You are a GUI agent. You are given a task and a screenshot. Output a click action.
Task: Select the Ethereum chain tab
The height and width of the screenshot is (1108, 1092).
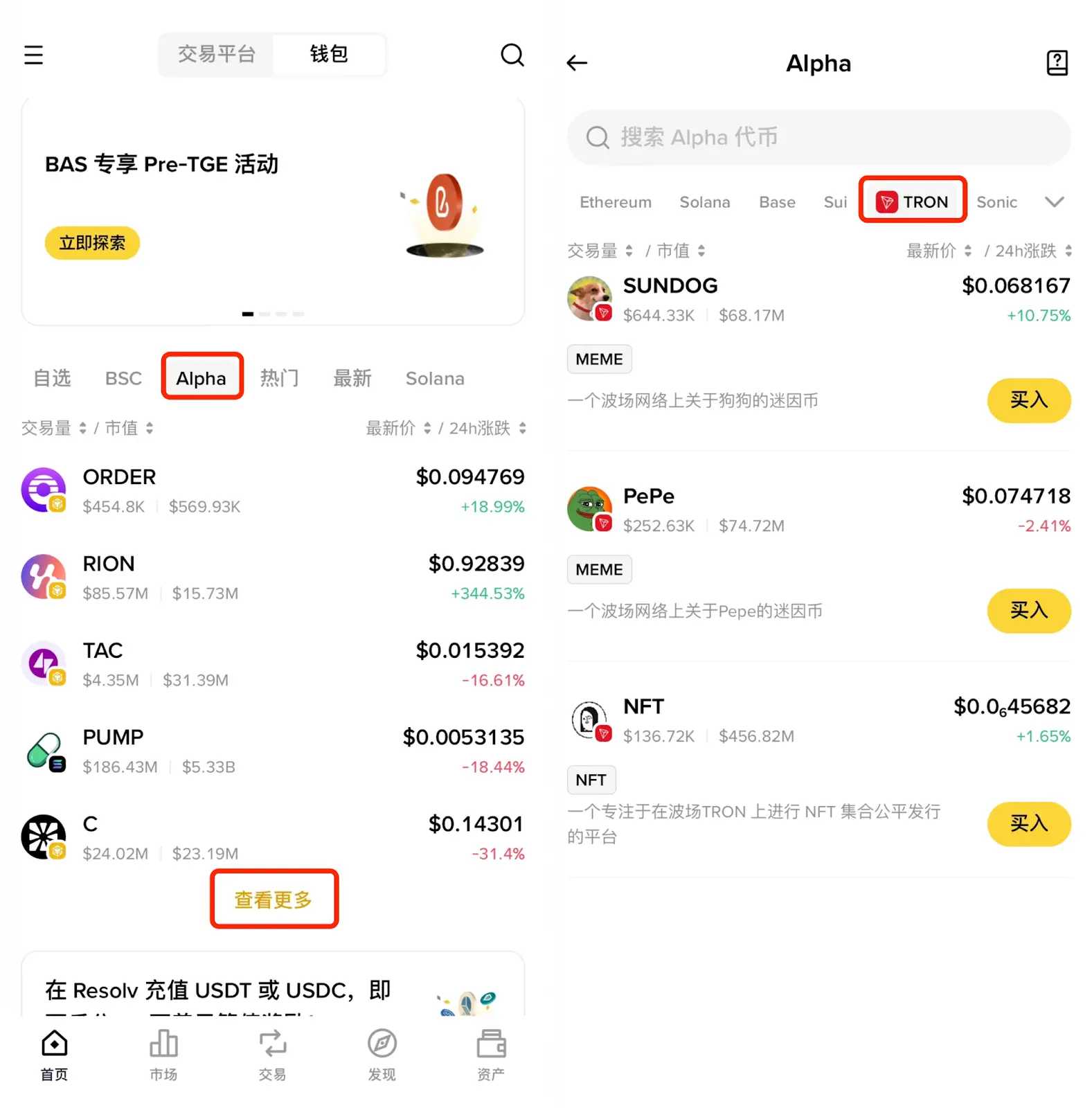[x=616, y=202]
